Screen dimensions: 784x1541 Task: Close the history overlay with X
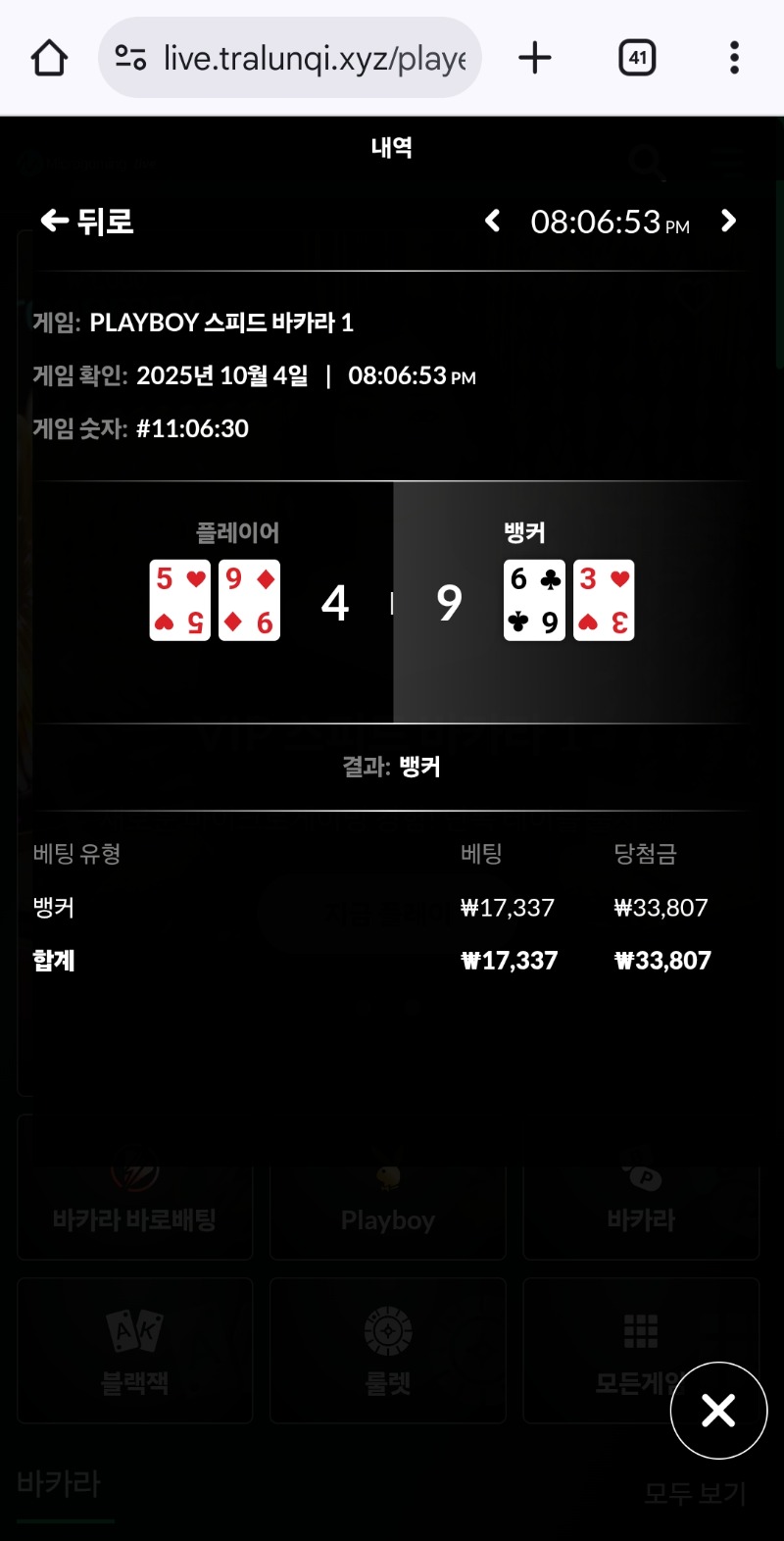(718, 1411)
